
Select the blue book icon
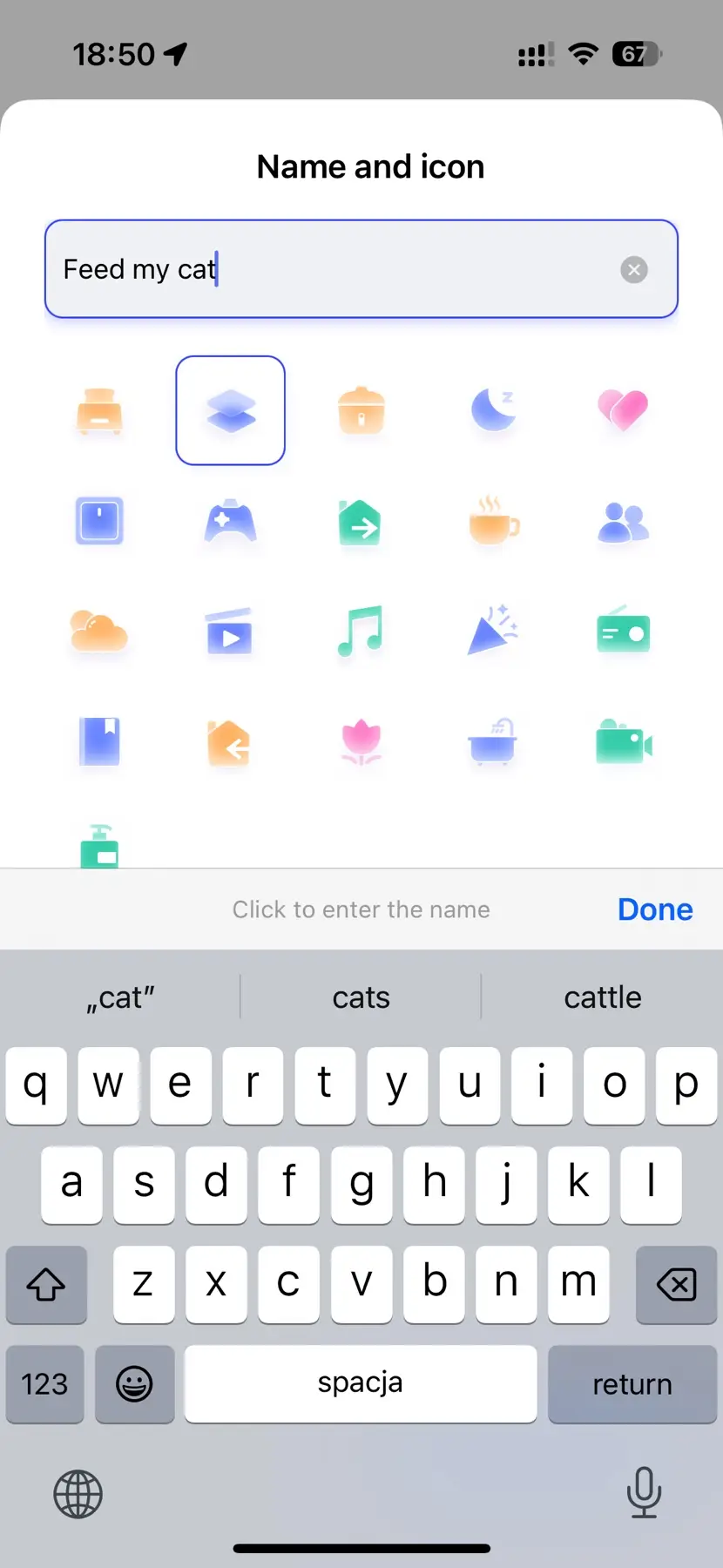[x=99, y=742]
